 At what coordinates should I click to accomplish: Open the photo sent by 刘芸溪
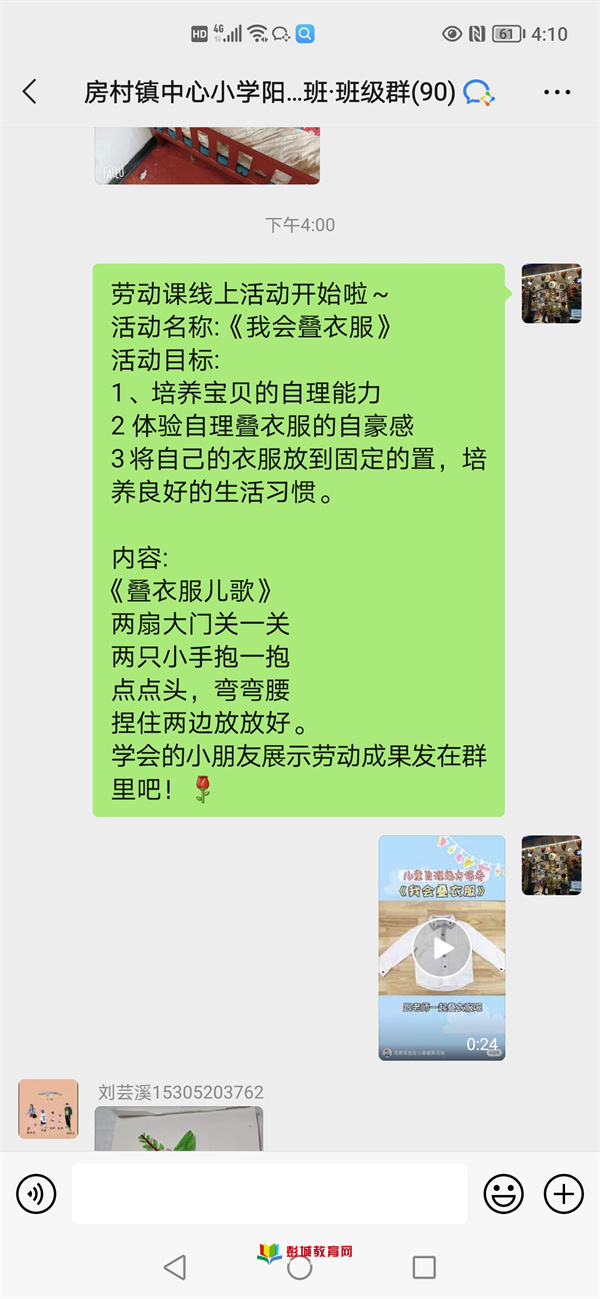pyautogui.click(x=179, y=1128)
